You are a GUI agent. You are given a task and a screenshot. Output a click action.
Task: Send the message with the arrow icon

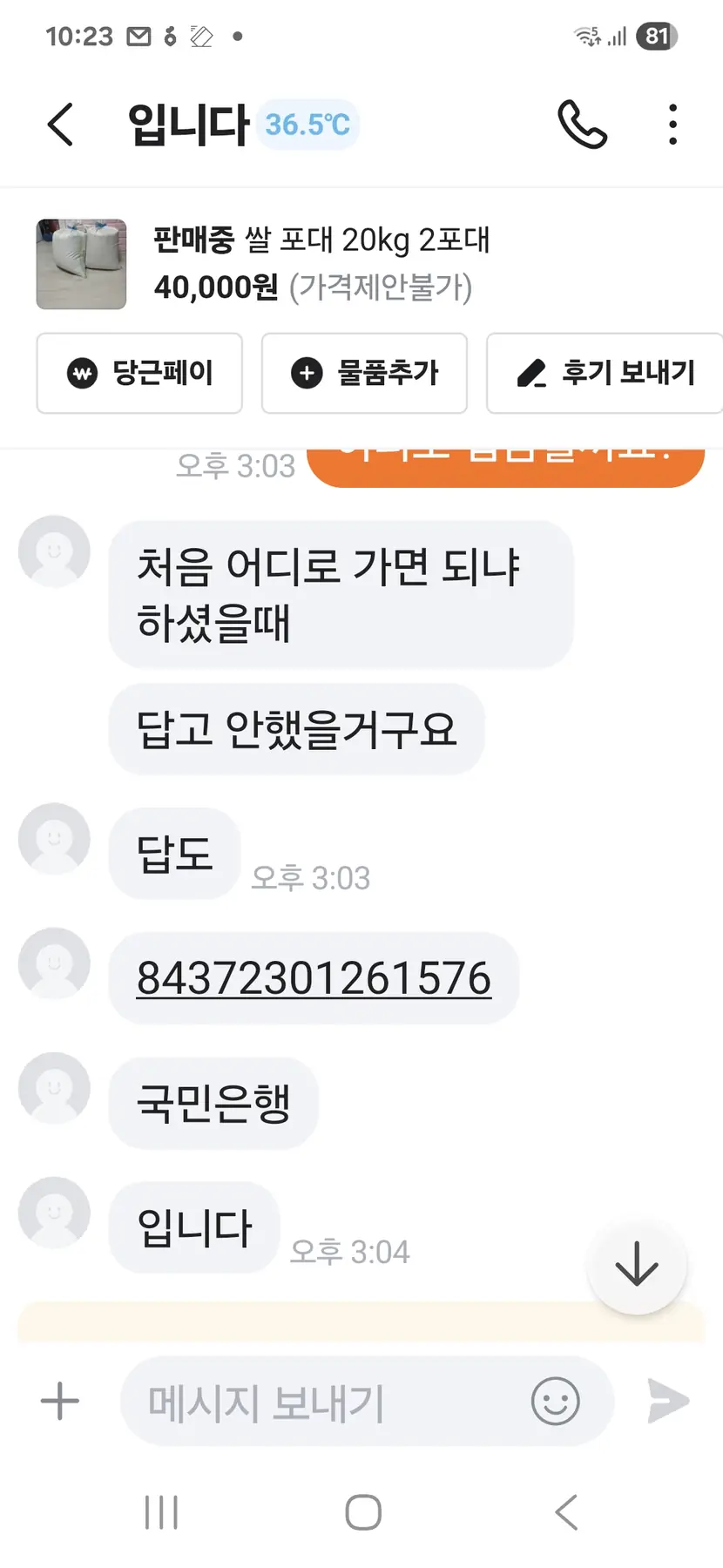668,1401
